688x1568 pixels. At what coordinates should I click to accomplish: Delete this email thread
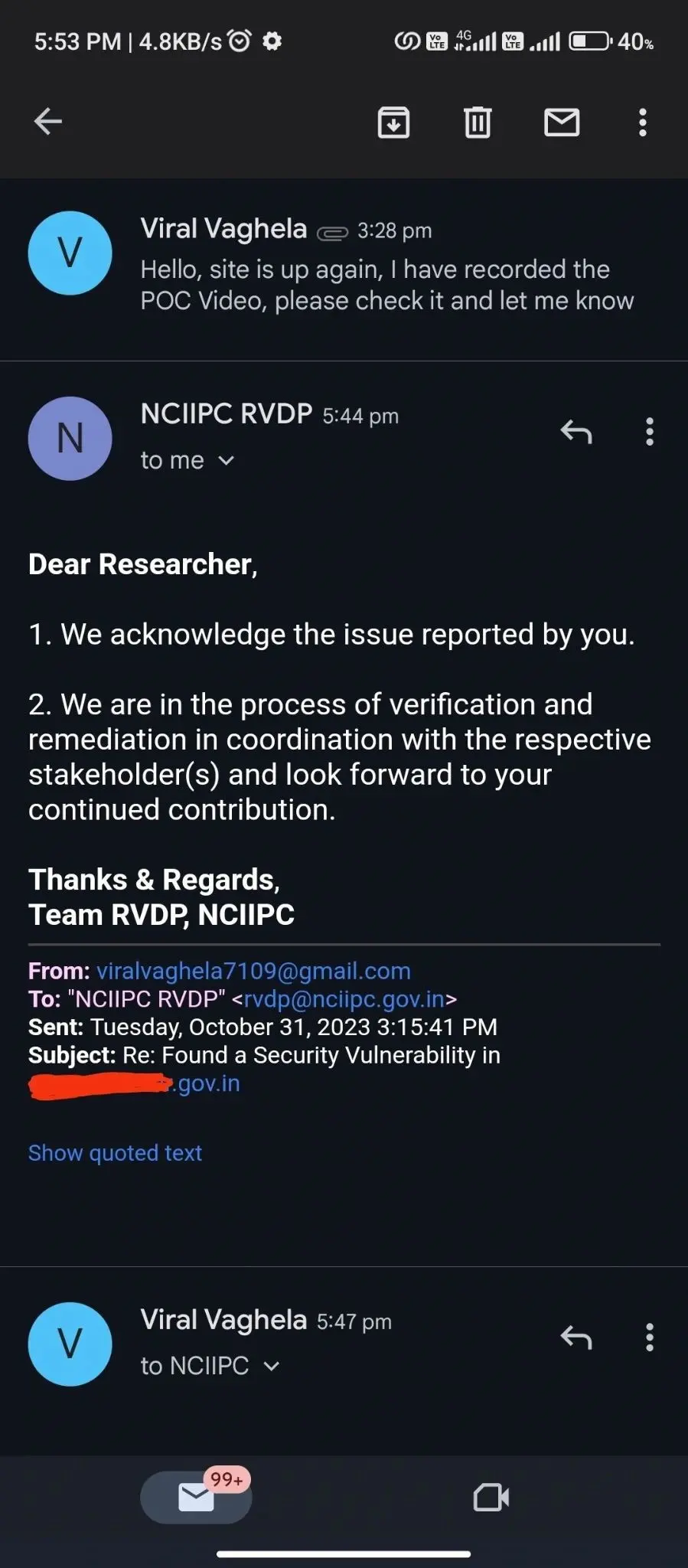click(x=478, y=122)
